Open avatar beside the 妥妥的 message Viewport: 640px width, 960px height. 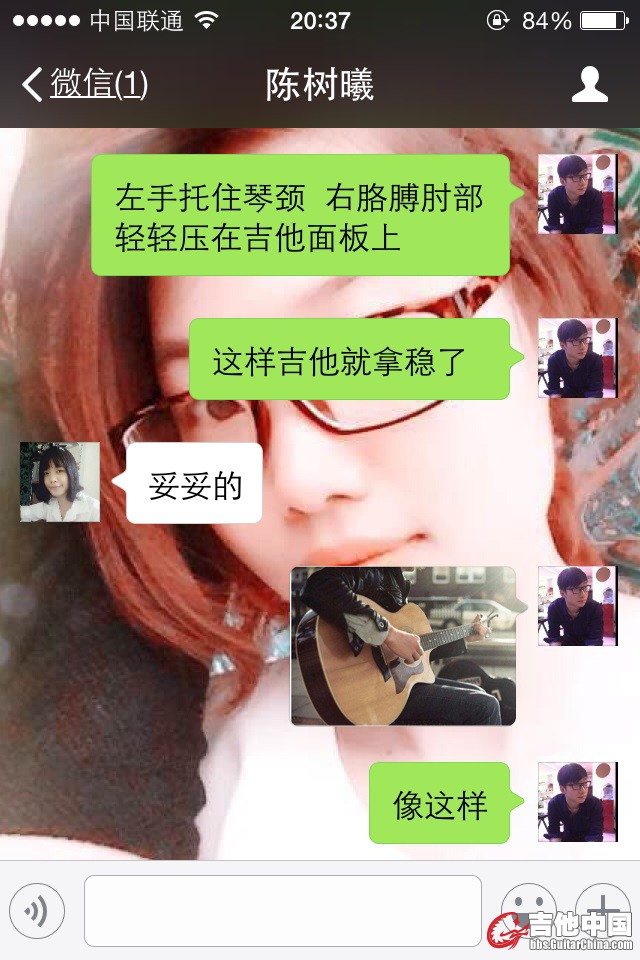click(x=60, y=482)
